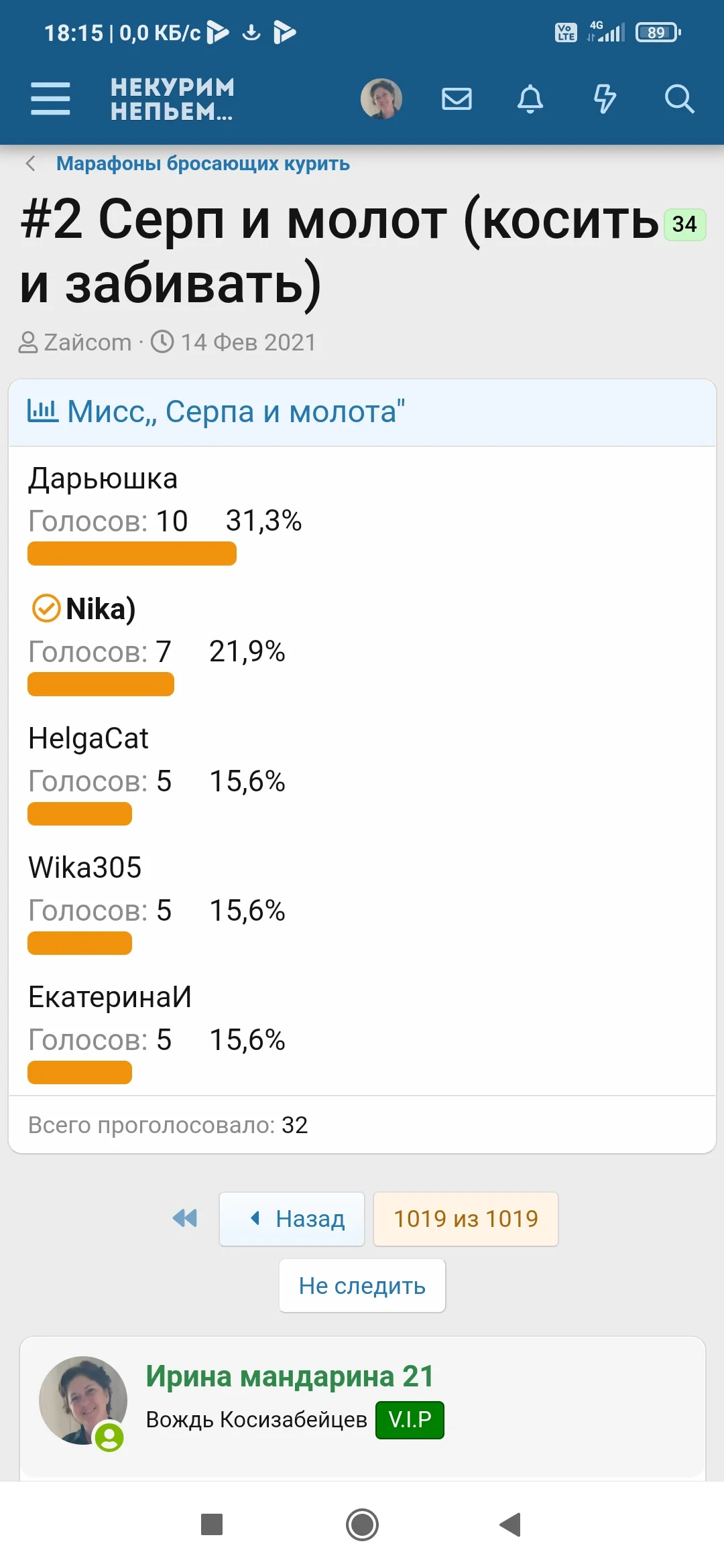Open Ирина мандарина 21 profile picture
Image resolution: width=724 pixels, height=1568 pixels.
pos(82,1400)
